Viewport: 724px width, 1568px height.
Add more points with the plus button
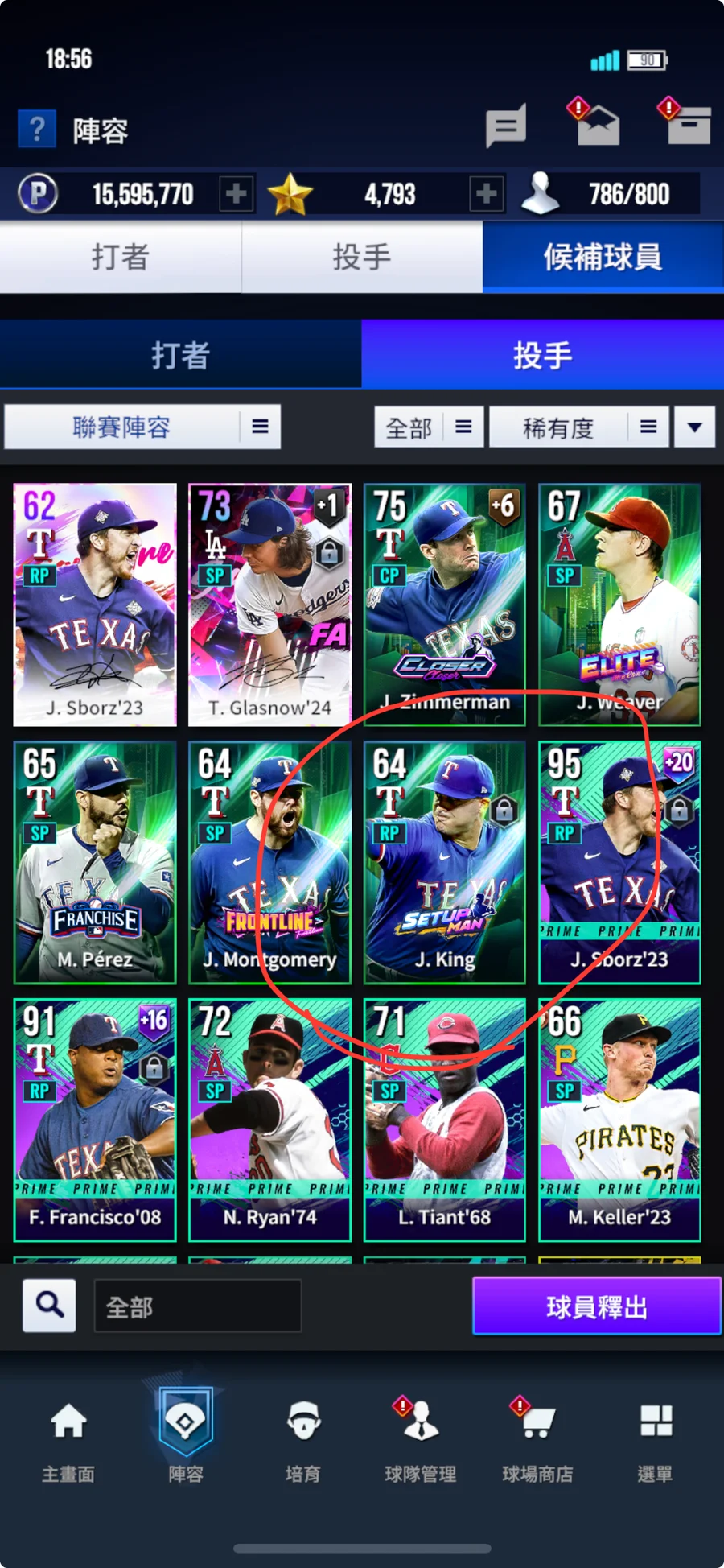point(237,194)
